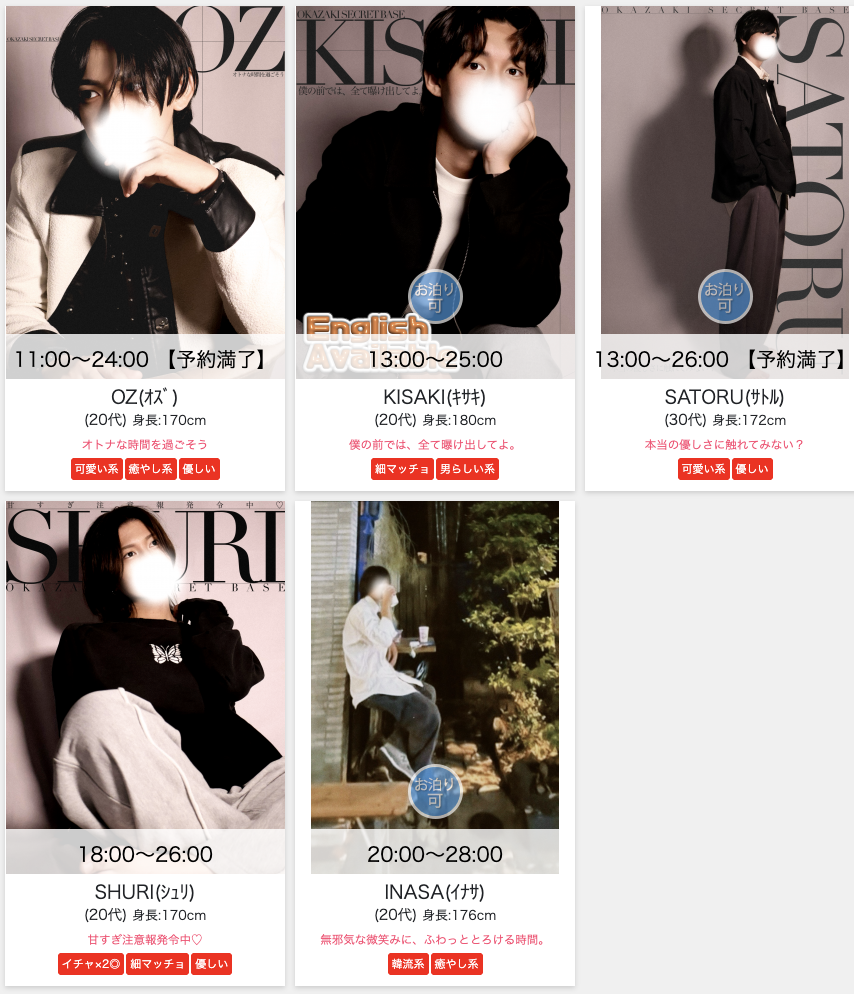Select the 男らしい系 tag on KISAKI's card
The width and height of the screenshot is (854, 994).
(467, 469)
